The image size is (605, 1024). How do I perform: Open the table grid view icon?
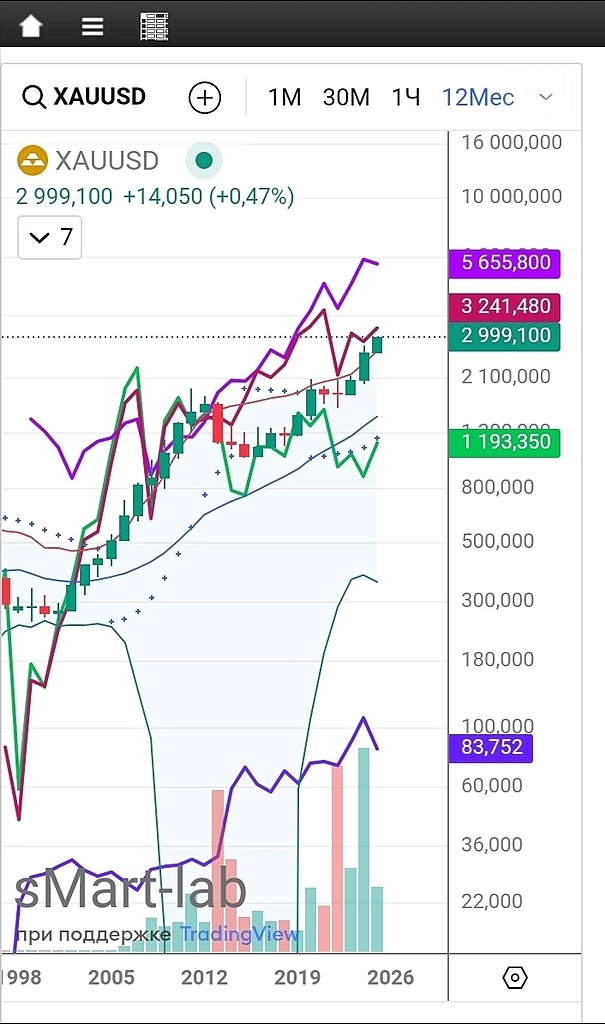[154, 27]
